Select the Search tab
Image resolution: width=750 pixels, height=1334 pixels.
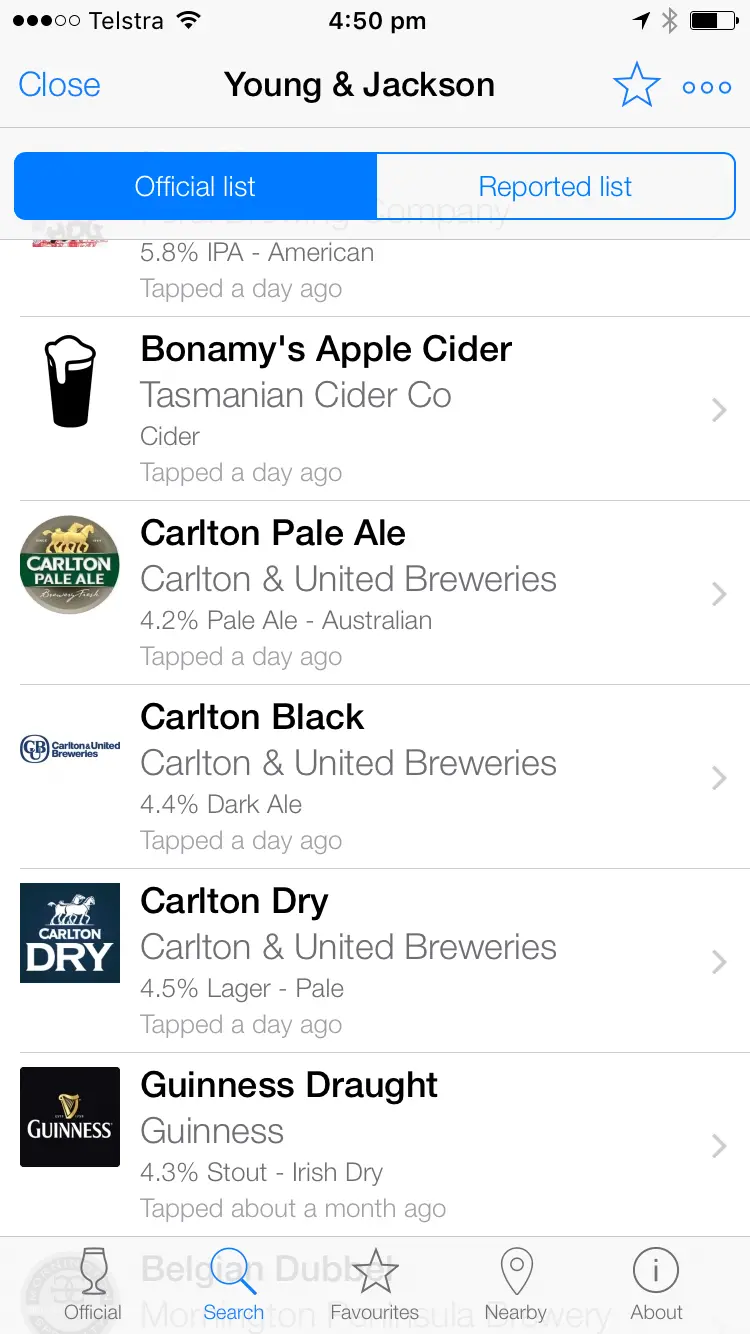pyautogui.click(x=234, y=1285)
